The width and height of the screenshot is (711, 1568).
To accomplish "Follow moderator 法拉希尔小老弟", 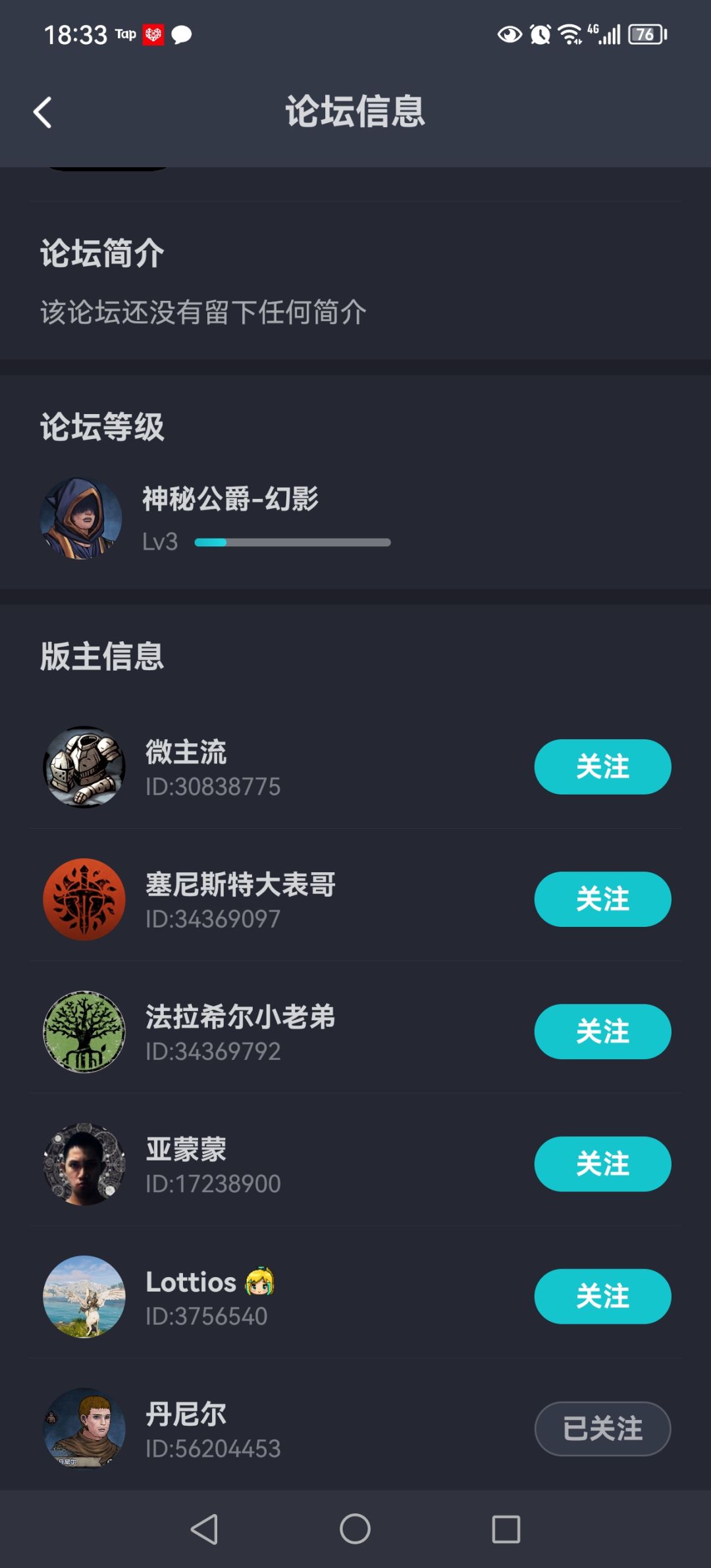I will [602, 1032].
